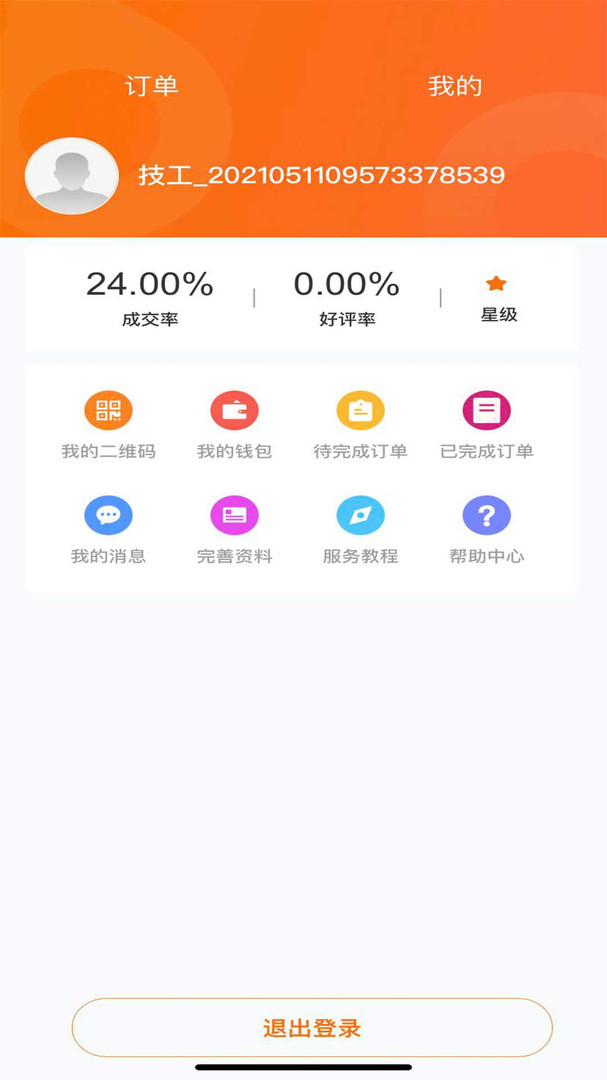View 已完成订单 completed orders
607x1080 pixels.
[x=487, y=424]
